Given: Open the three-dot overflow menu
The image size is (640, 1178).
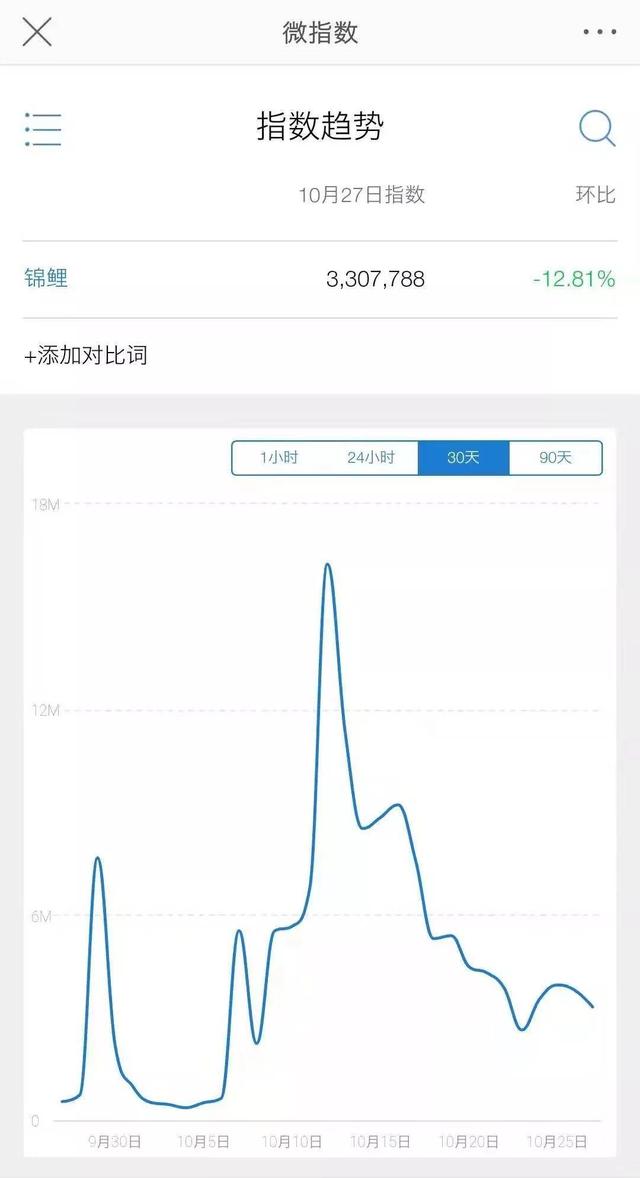Looking at the screenshot, I should 599,32.
